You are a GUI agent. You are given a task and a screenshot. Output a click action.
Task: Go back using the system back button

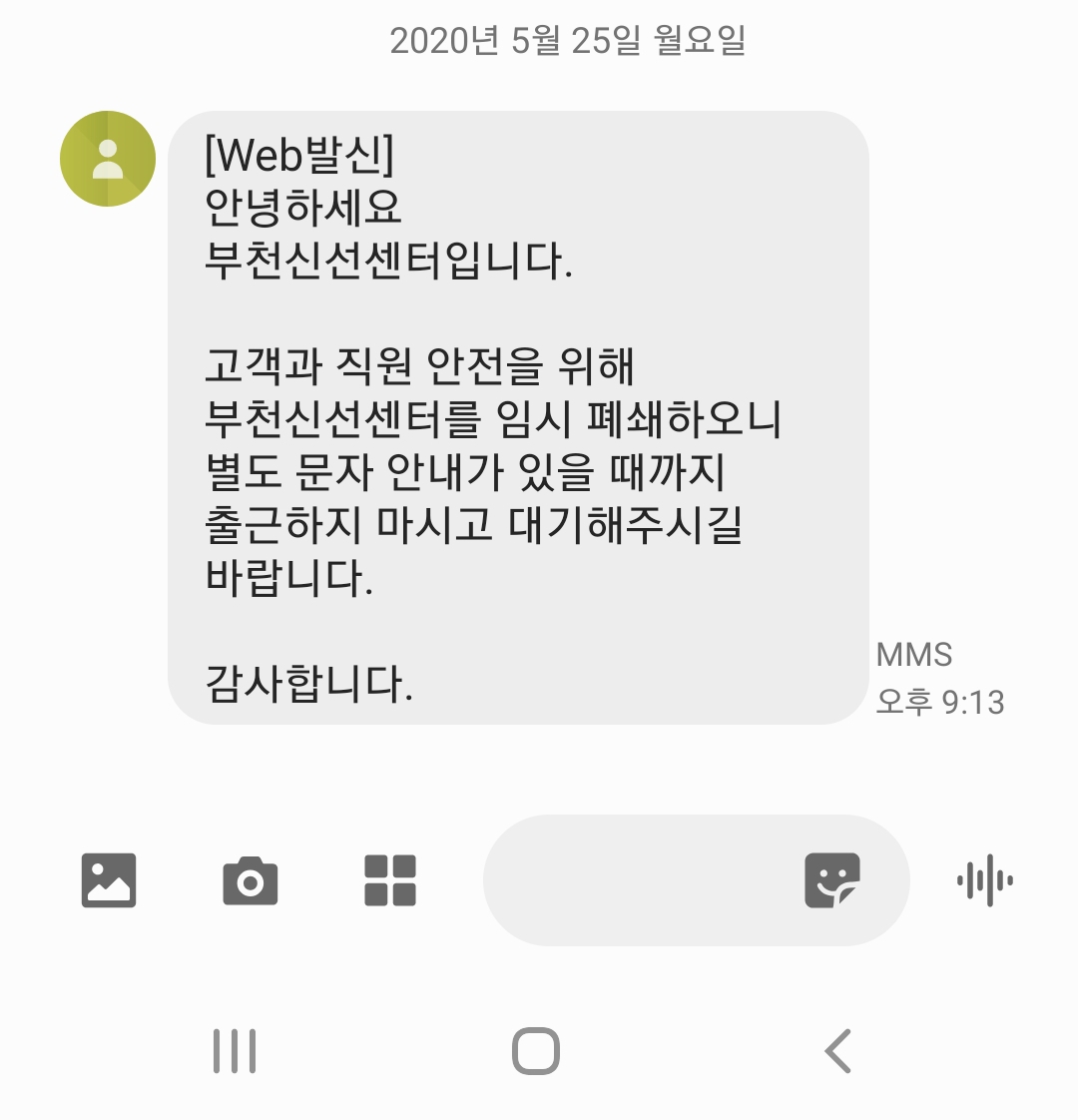pos(838,1051)
